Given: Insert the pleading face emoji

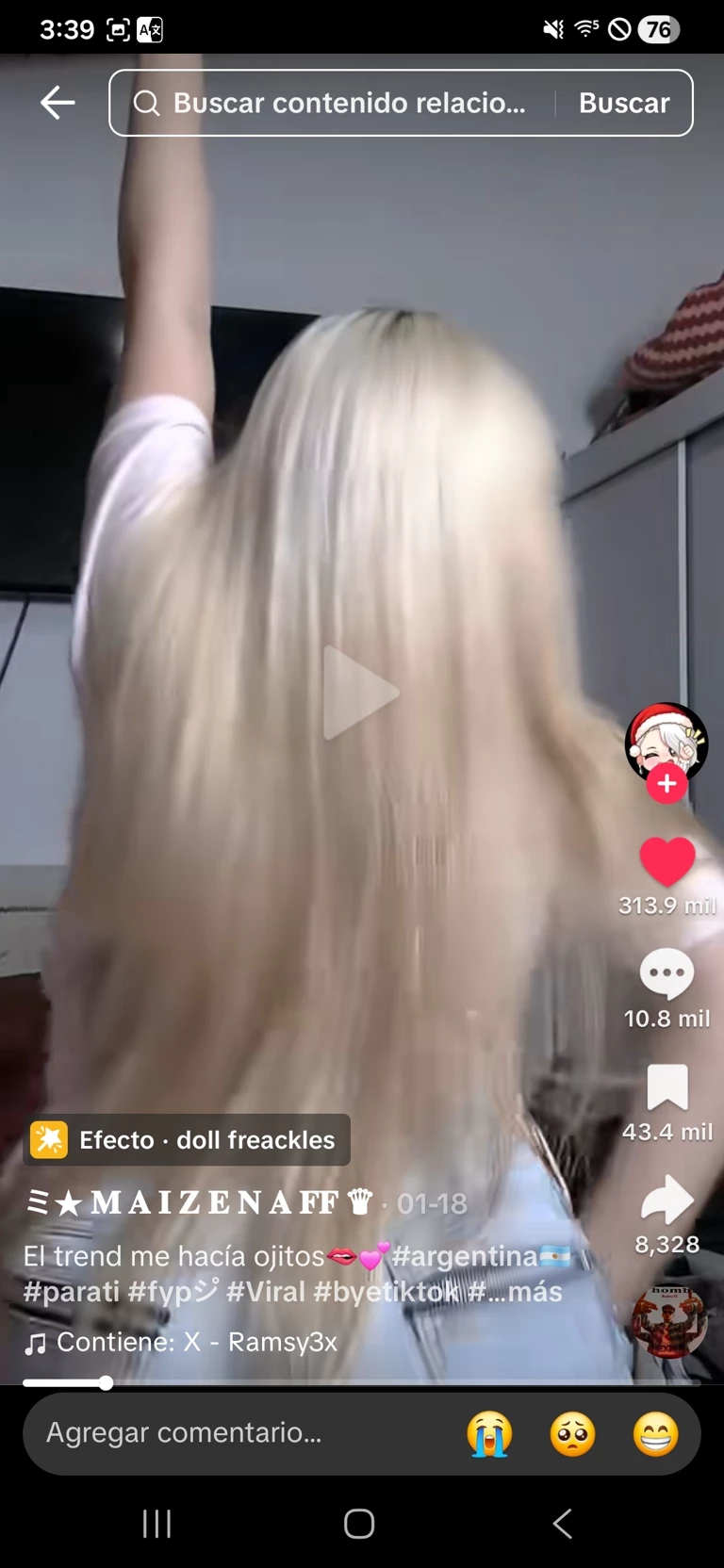Looking at the screenshot, I should tap(572, 1434).
